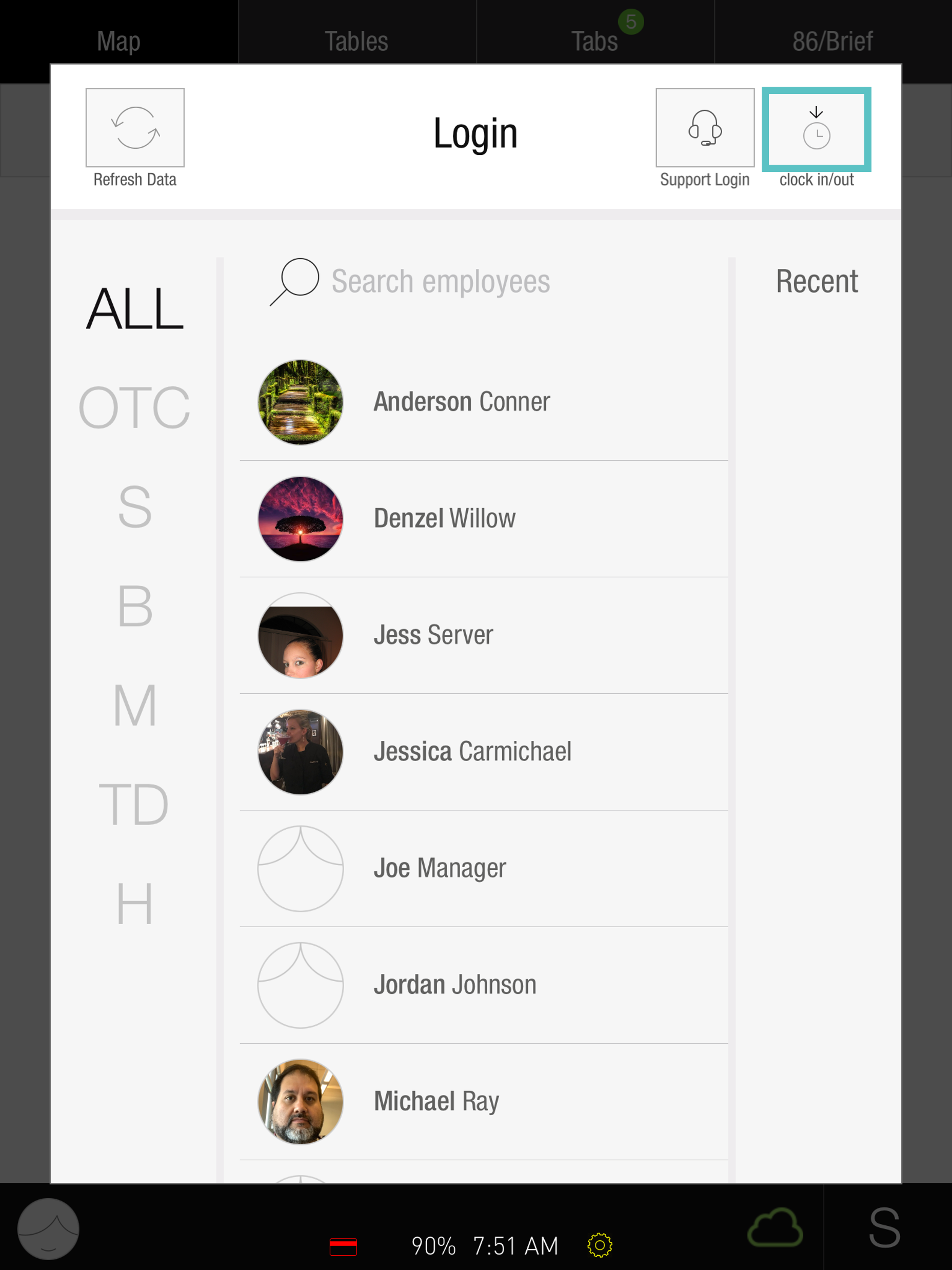Log in as Joe Manager

(x=440, y=868)
